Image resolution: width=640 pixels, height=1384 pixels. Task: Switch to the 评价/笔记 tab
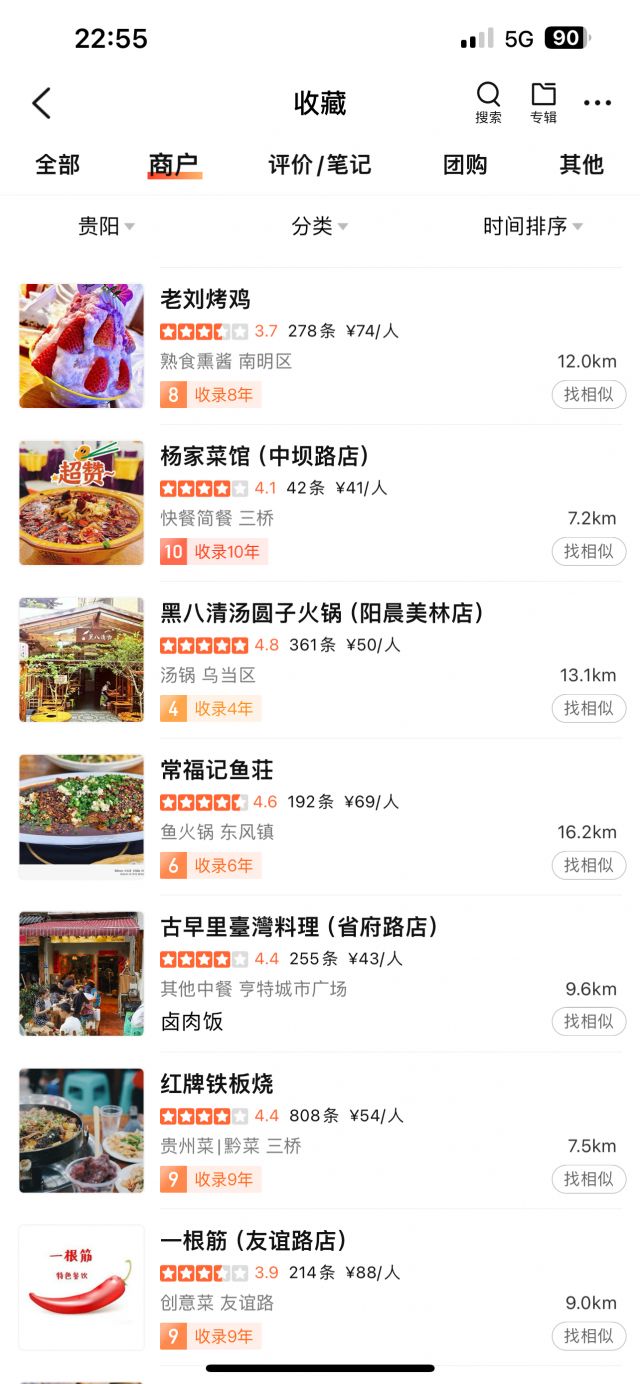point(320,164)
